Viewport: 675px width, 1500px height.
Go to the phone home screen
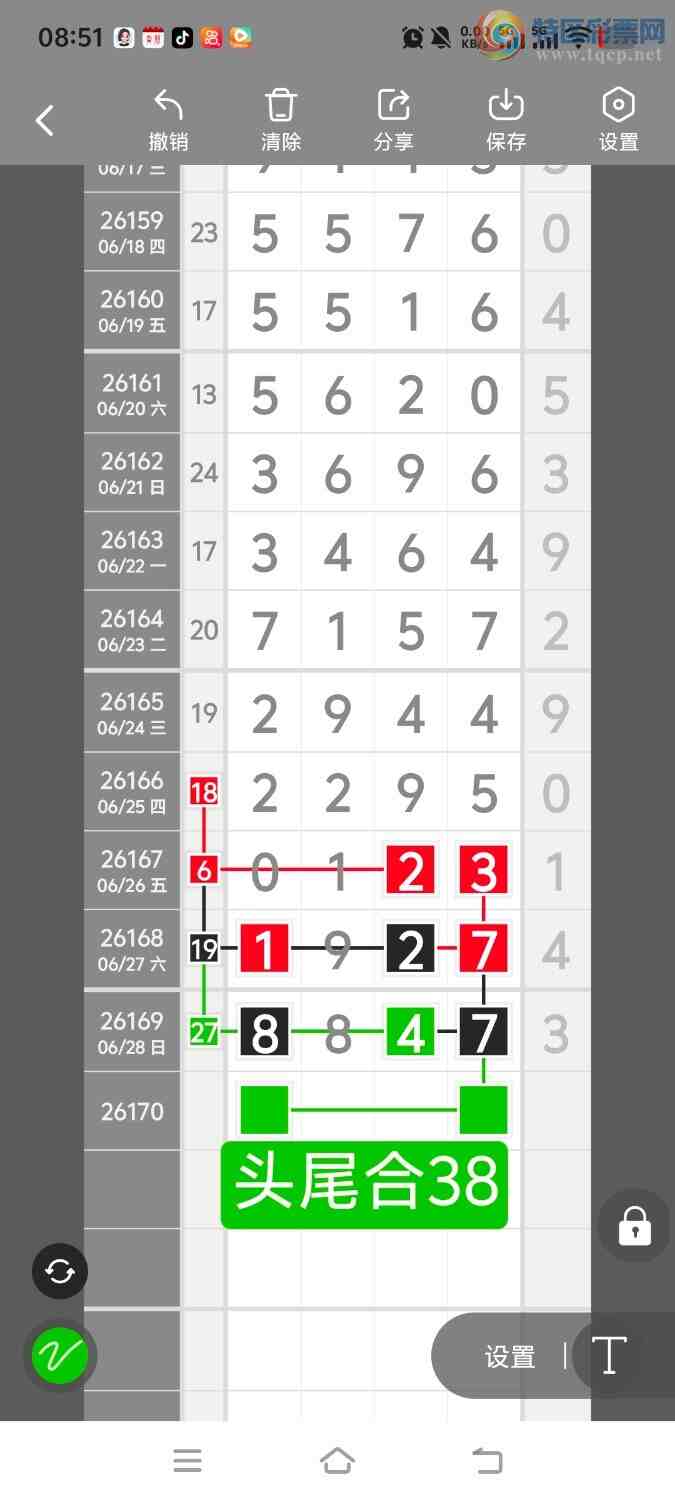337,1461
